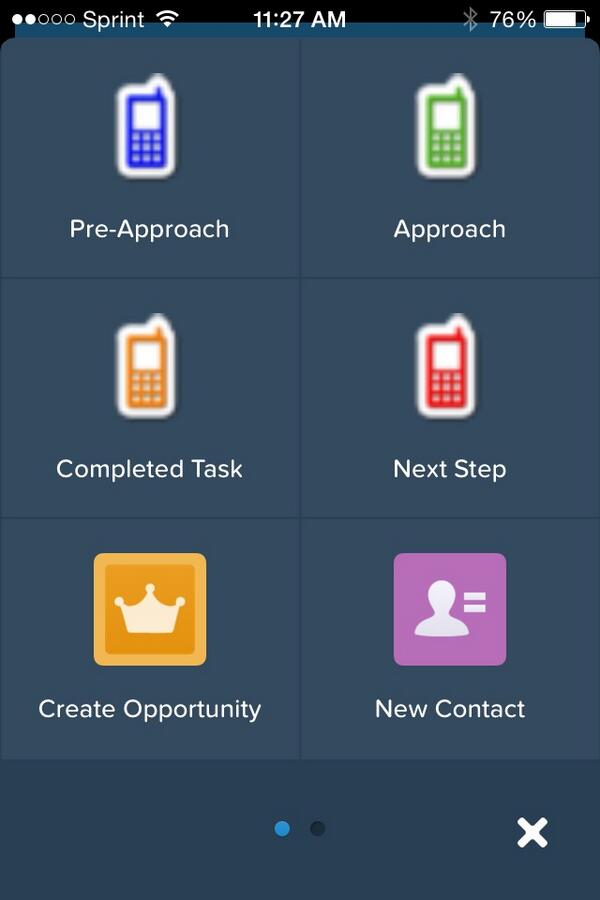Select the Pre-Approach action
This screenshot has width=600, height=900.
[149, 160]
